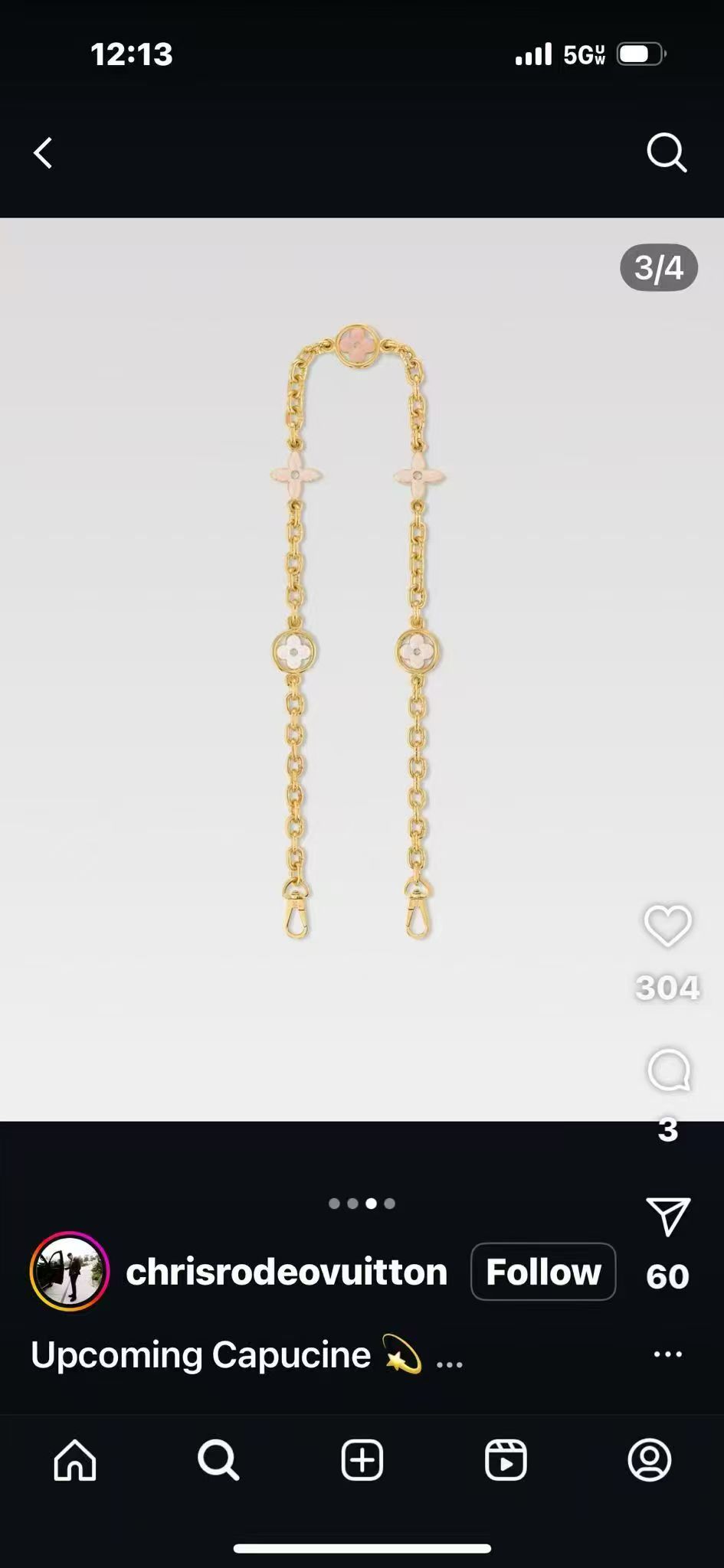Create a new post
Viewport: 724px width, 1568px height.
pyautogui.click(x=362, y=1460)
